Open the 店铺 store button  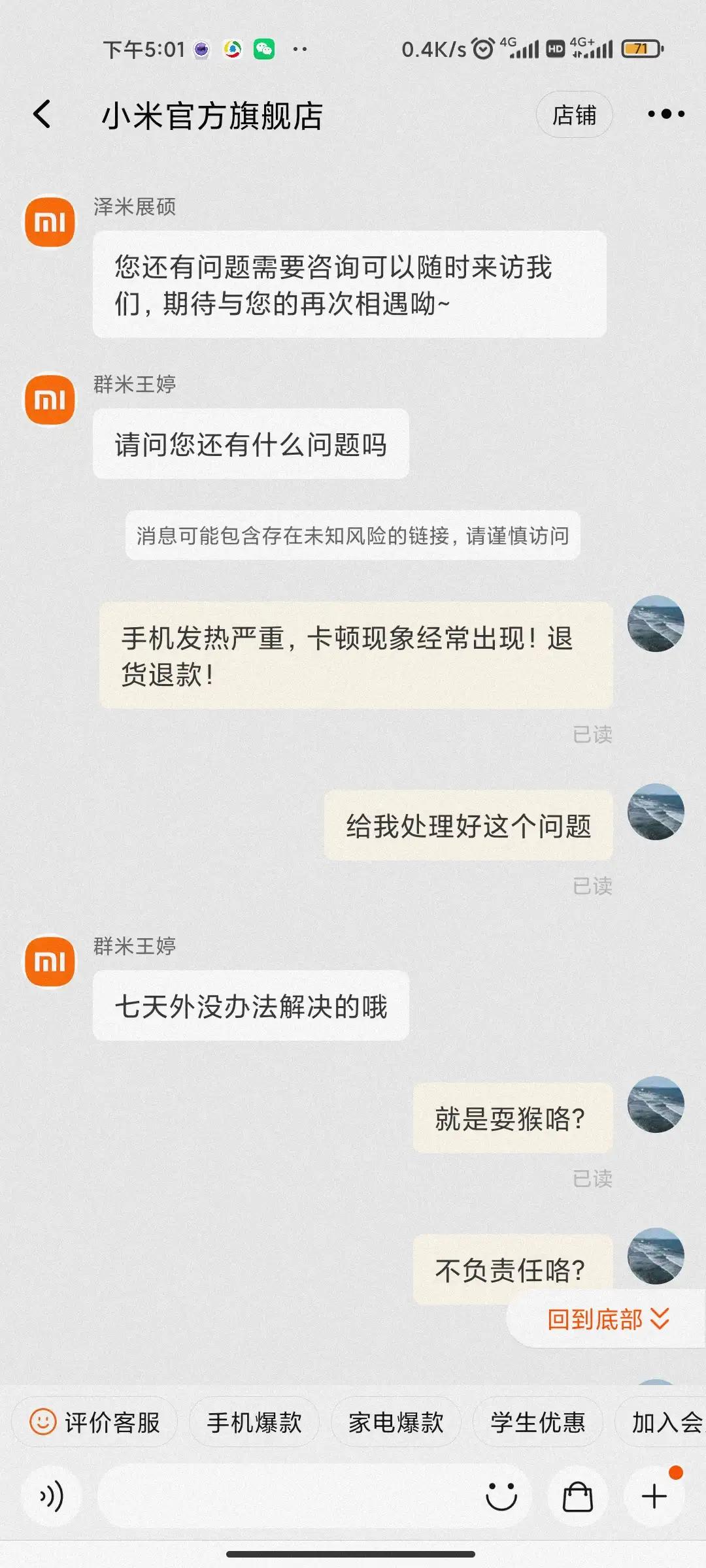point(574,114)
